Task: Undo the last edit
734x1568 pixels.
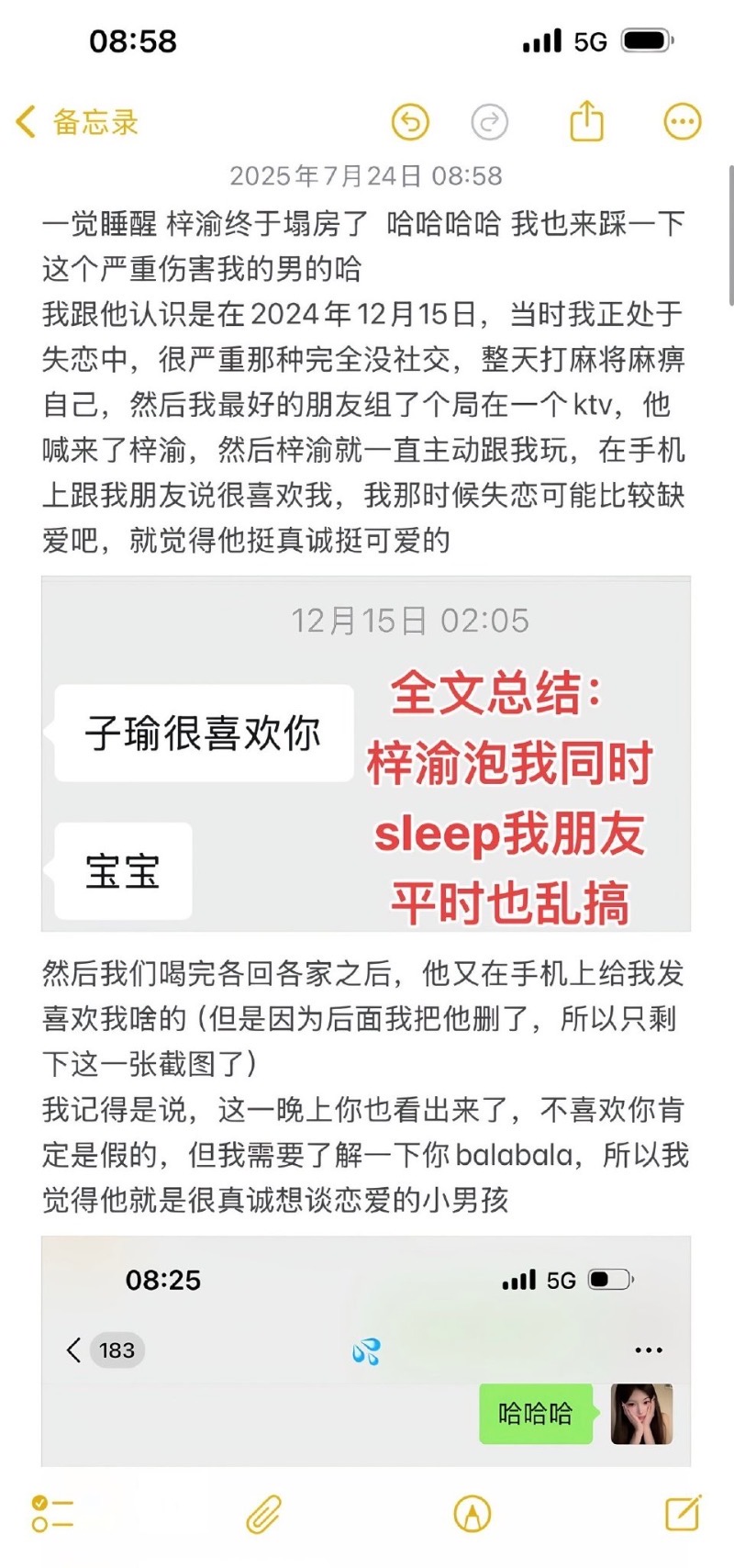Action: [410, 122]
